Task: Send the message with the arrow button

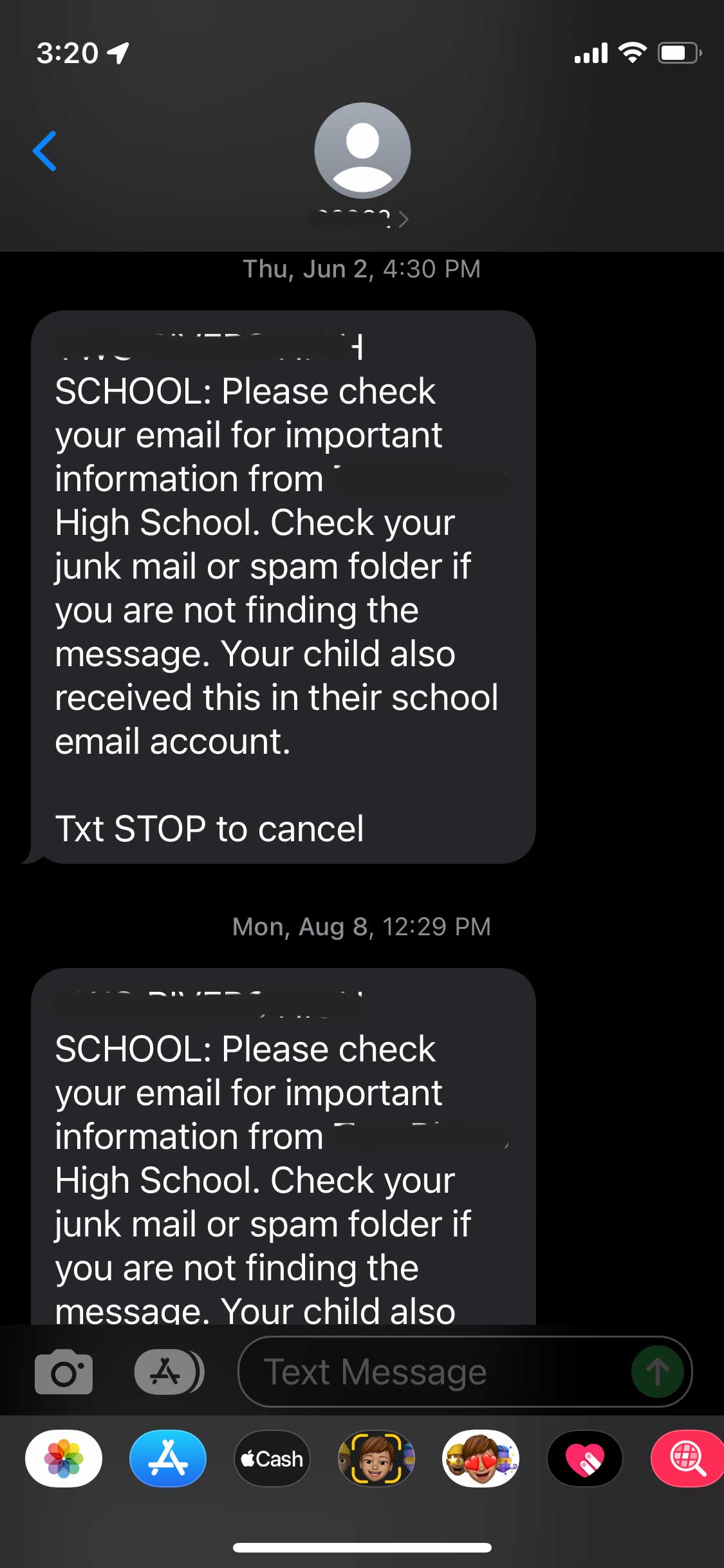Action: [656, 1372]
